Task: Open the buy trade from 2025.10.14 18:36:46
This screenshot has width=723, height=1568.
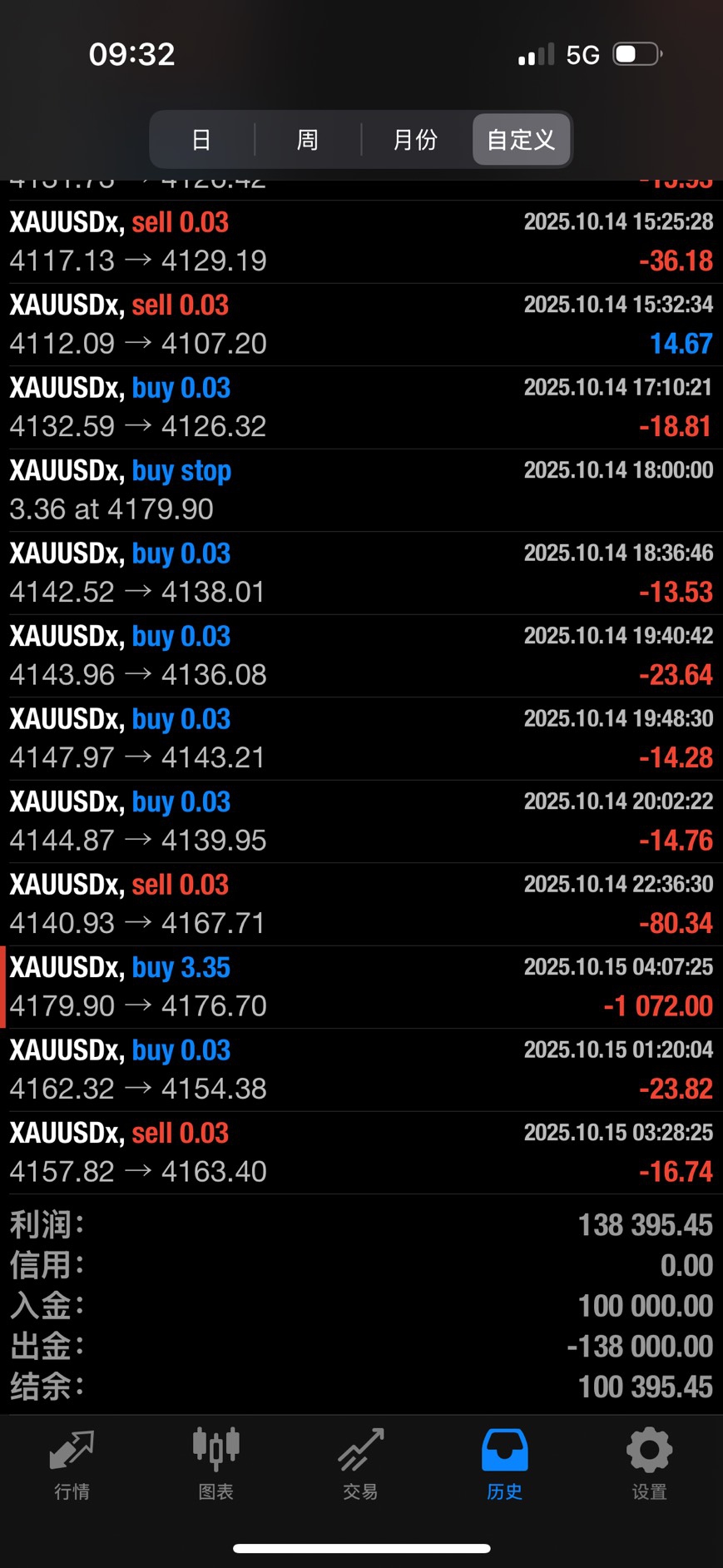Action: tap(361, 573)
